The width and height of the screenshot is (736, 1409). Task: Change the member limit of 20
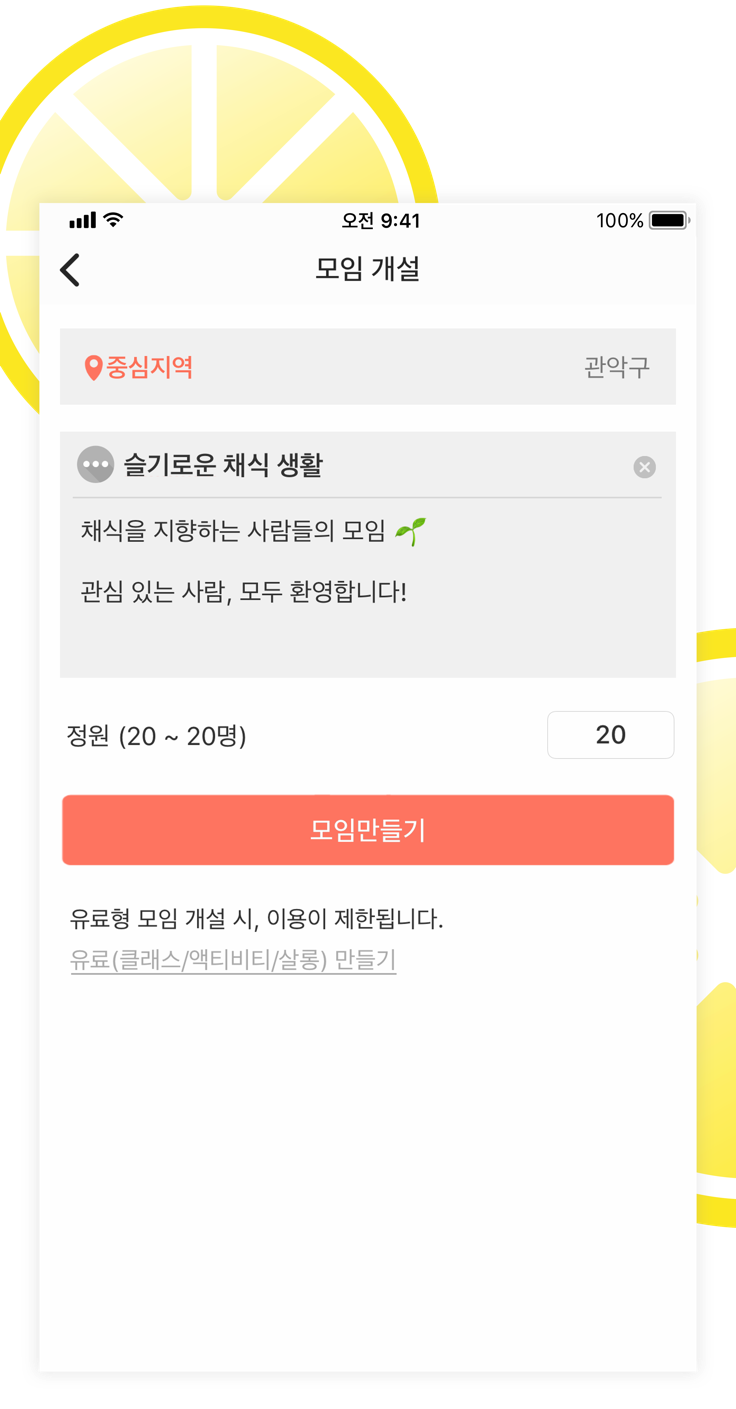pyautogui.click(x=610, y=735)
